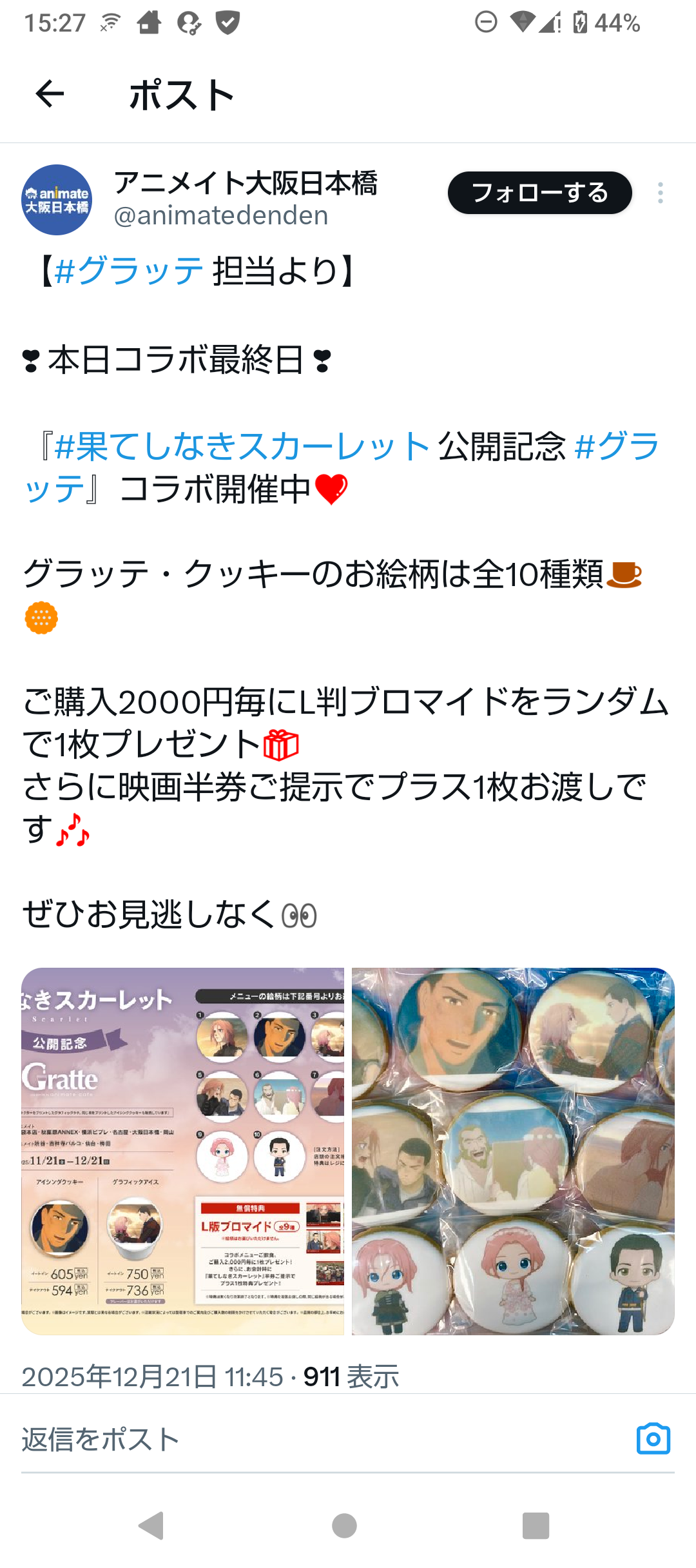This screenshot has height=1568, width=696.
Task: Open the #グラッテ hashtag after 公開記念
Action: click(x=615, y=446)
